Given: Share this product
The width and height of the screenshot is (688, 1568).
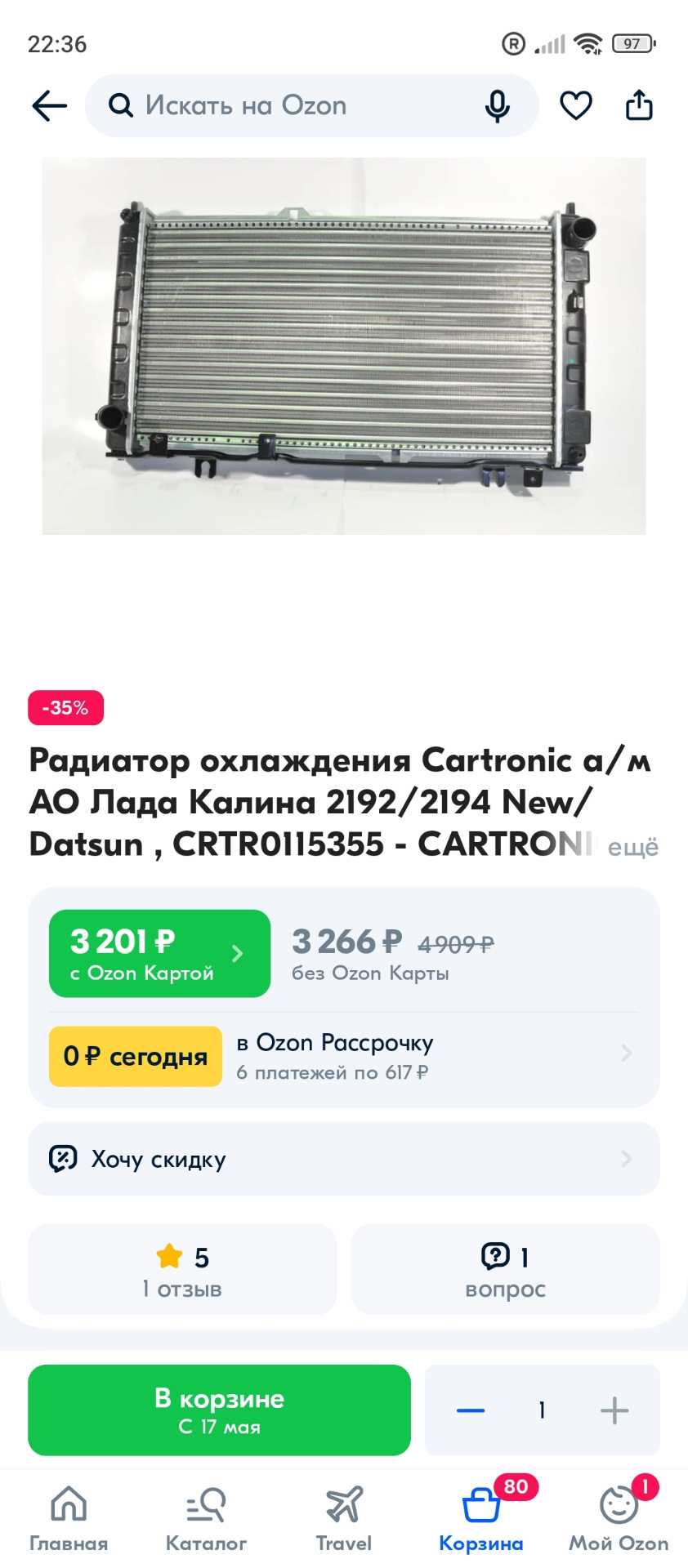Looking at the screenshot, I should coord(638,106).
